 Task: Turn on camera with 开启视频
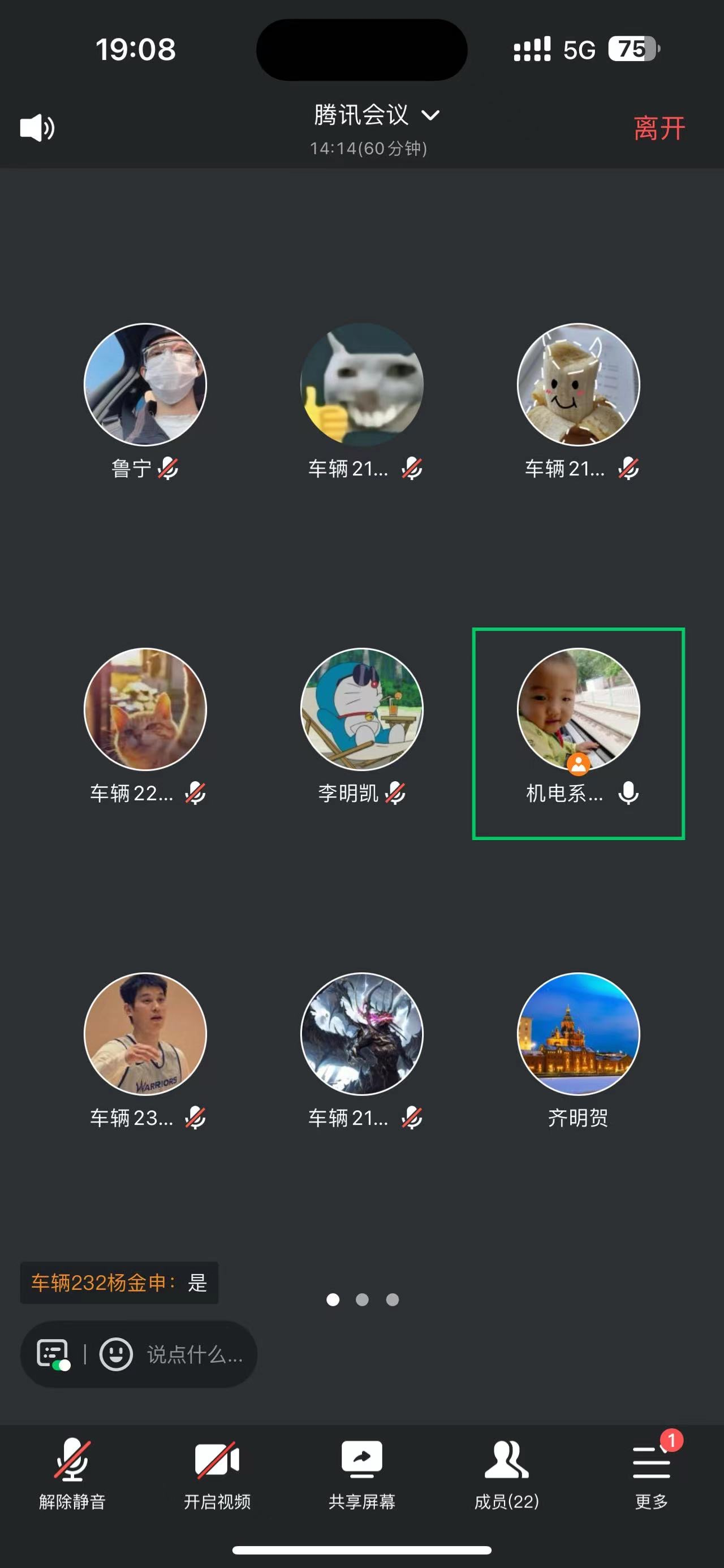click(217, 1473)
